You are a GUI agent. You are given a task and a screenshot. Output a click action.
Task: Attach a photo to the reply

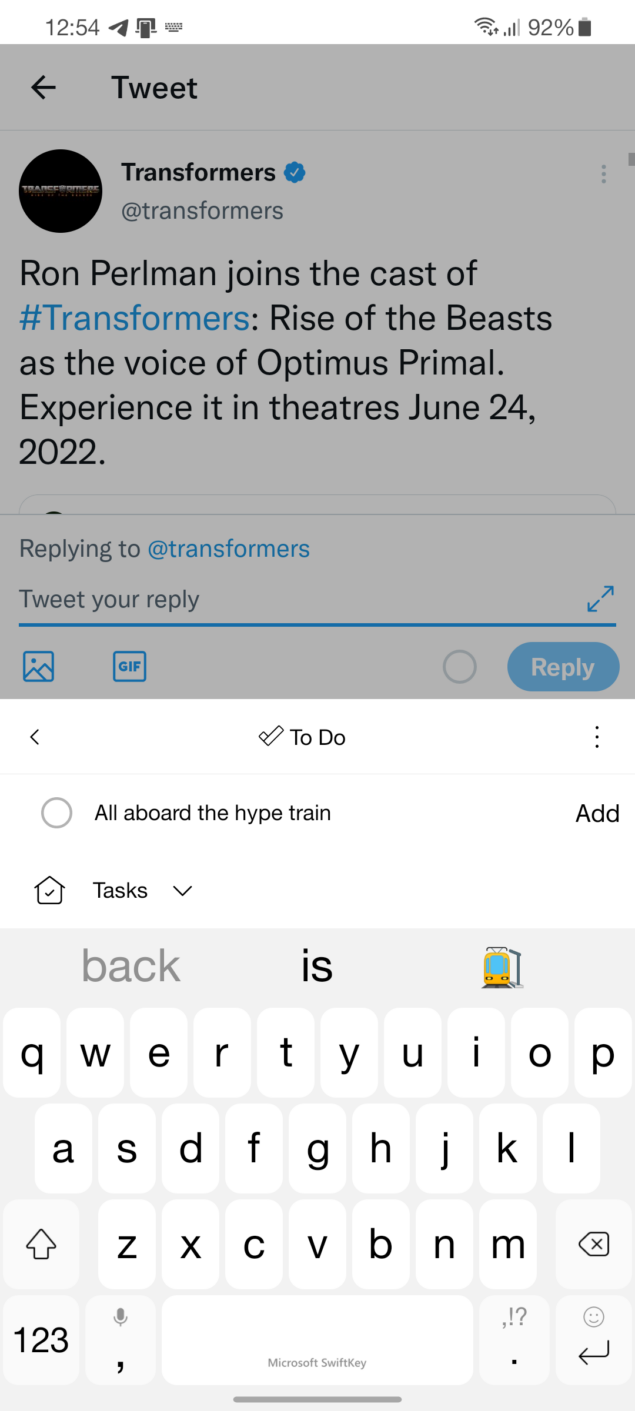coord(38,667)
